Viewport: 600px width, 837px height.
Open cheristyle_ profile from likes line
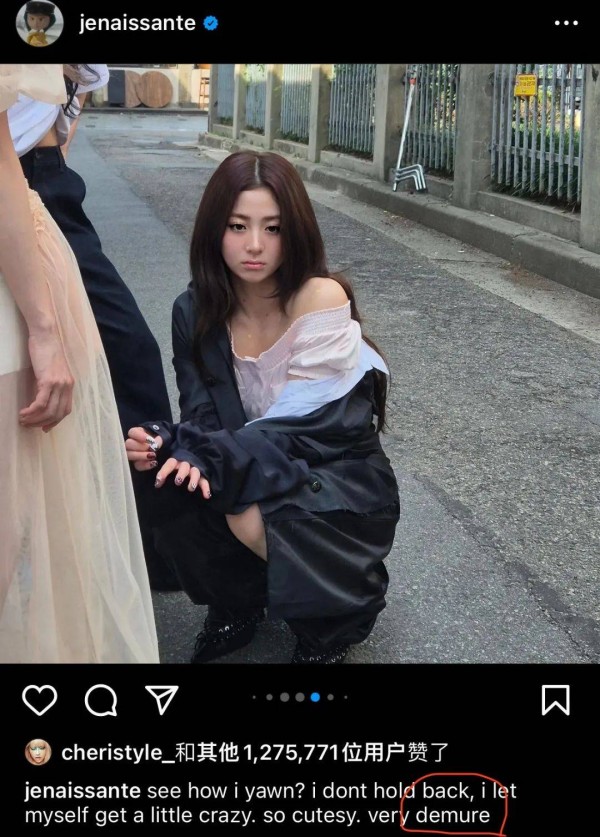[116, 752]
